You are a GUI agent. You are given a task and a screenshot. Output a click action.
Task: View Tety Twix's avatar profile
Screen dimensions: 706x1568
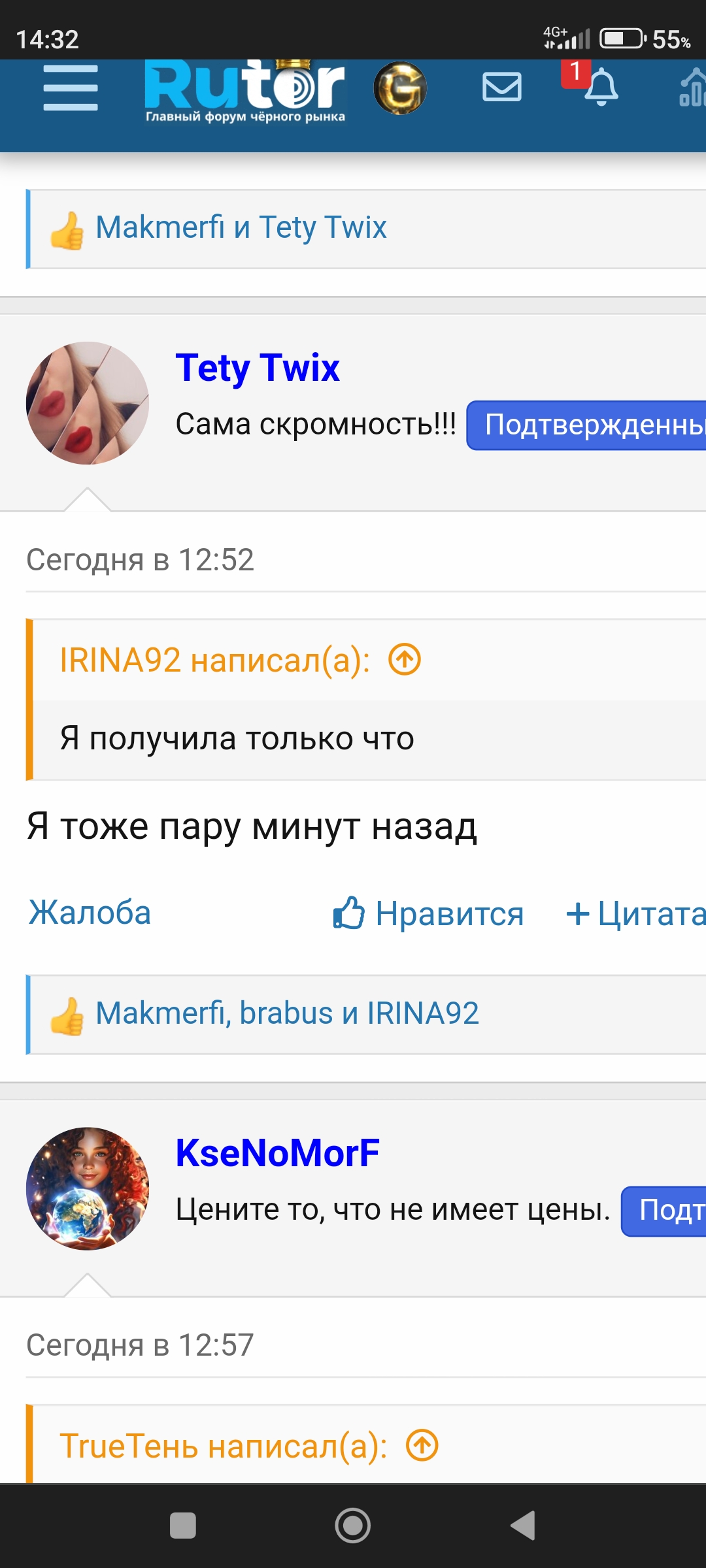tap(88, 403)
